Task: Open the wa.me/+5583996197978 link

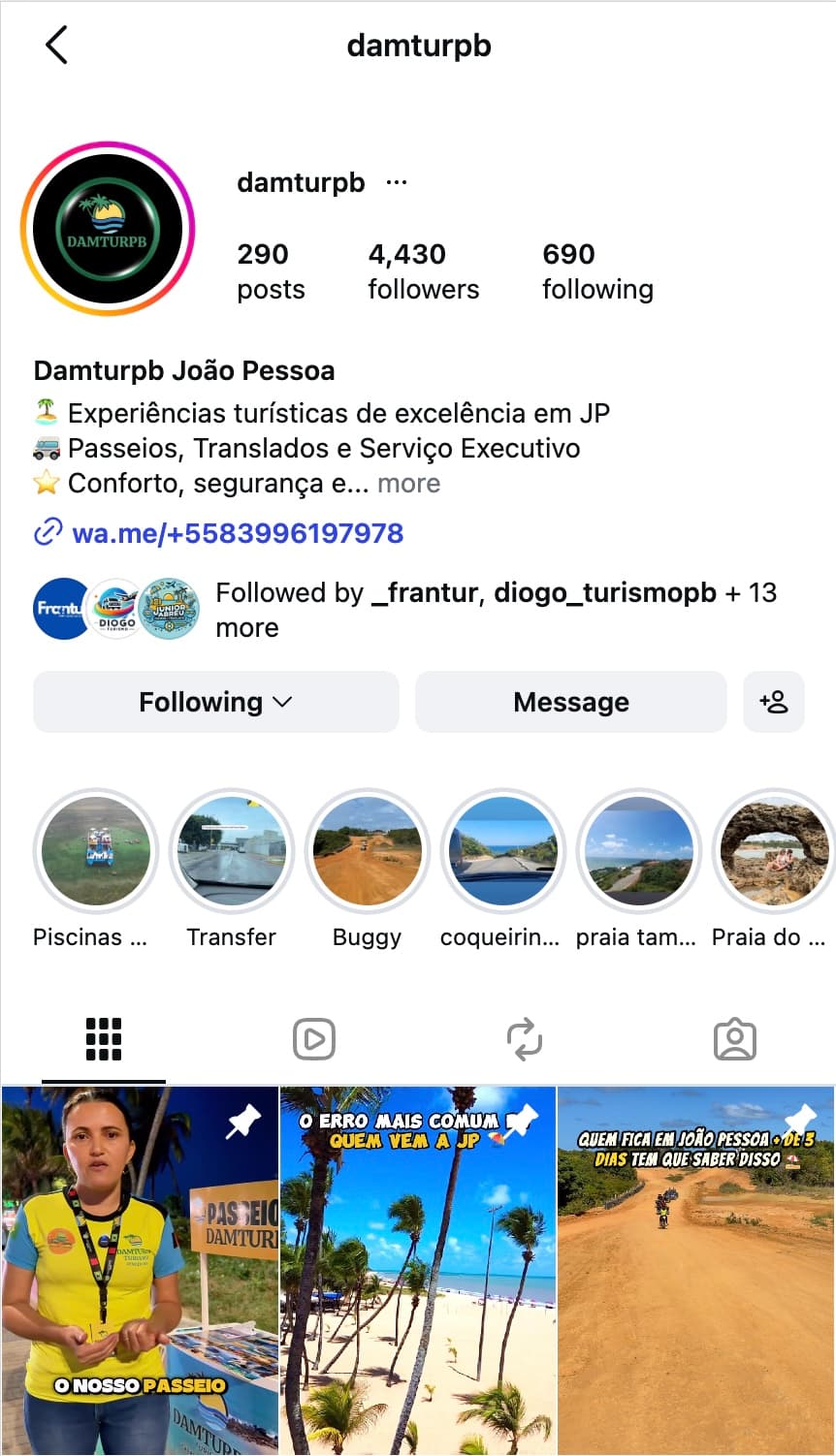Action: pos(238,531)
